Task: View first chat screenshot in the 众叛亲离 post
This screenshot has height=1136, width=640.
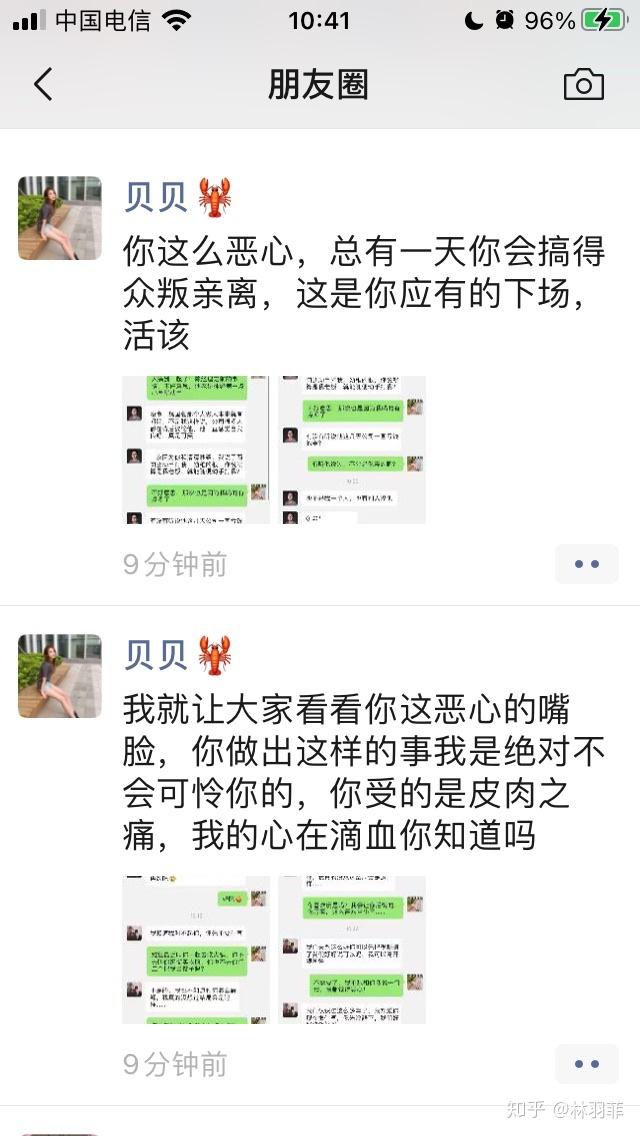Action: (x=196, y=450)
